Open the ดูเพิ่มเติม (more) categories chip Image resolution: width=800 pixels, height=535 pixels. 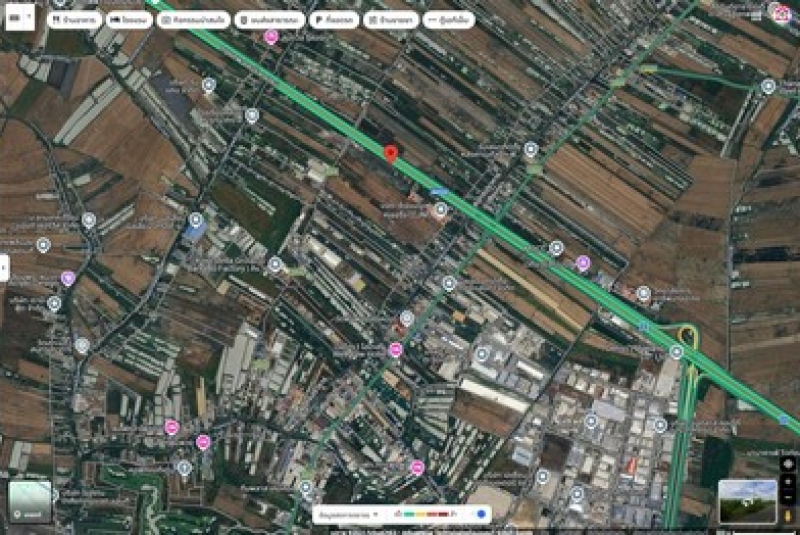click(x=448, y=19)
